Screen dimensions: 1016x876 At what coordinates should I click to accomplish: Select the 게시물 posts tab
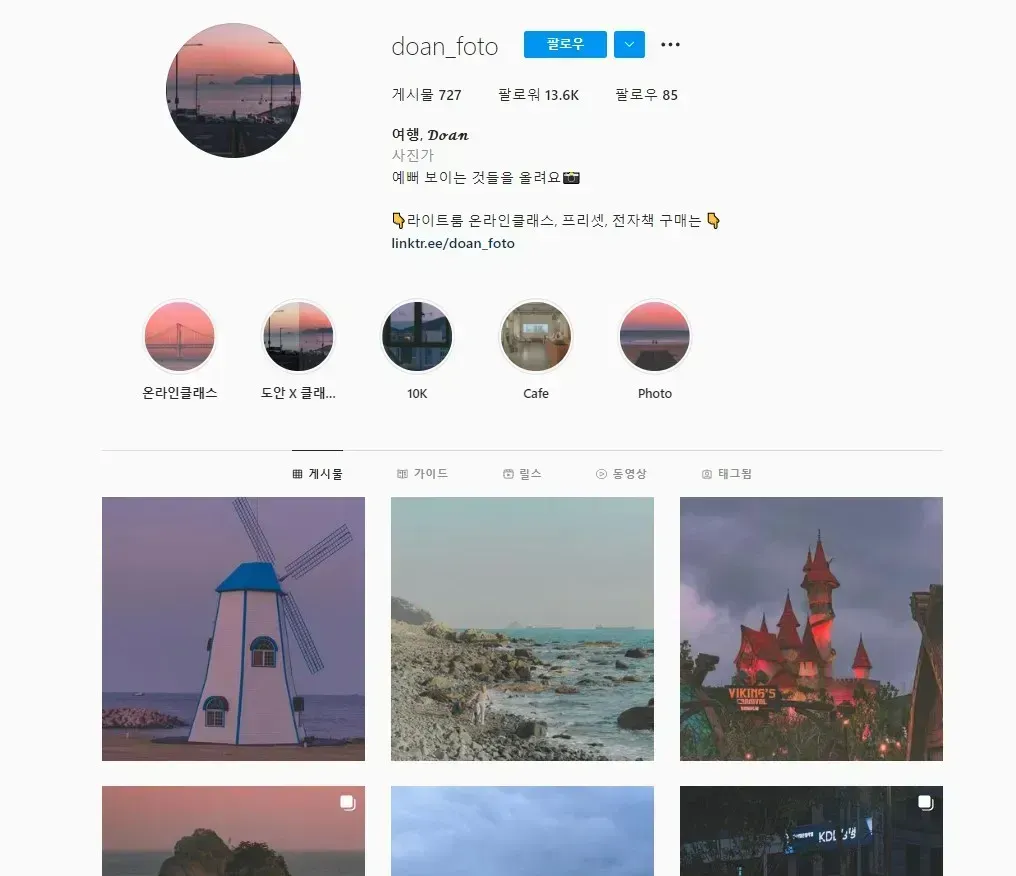[318, 474]
